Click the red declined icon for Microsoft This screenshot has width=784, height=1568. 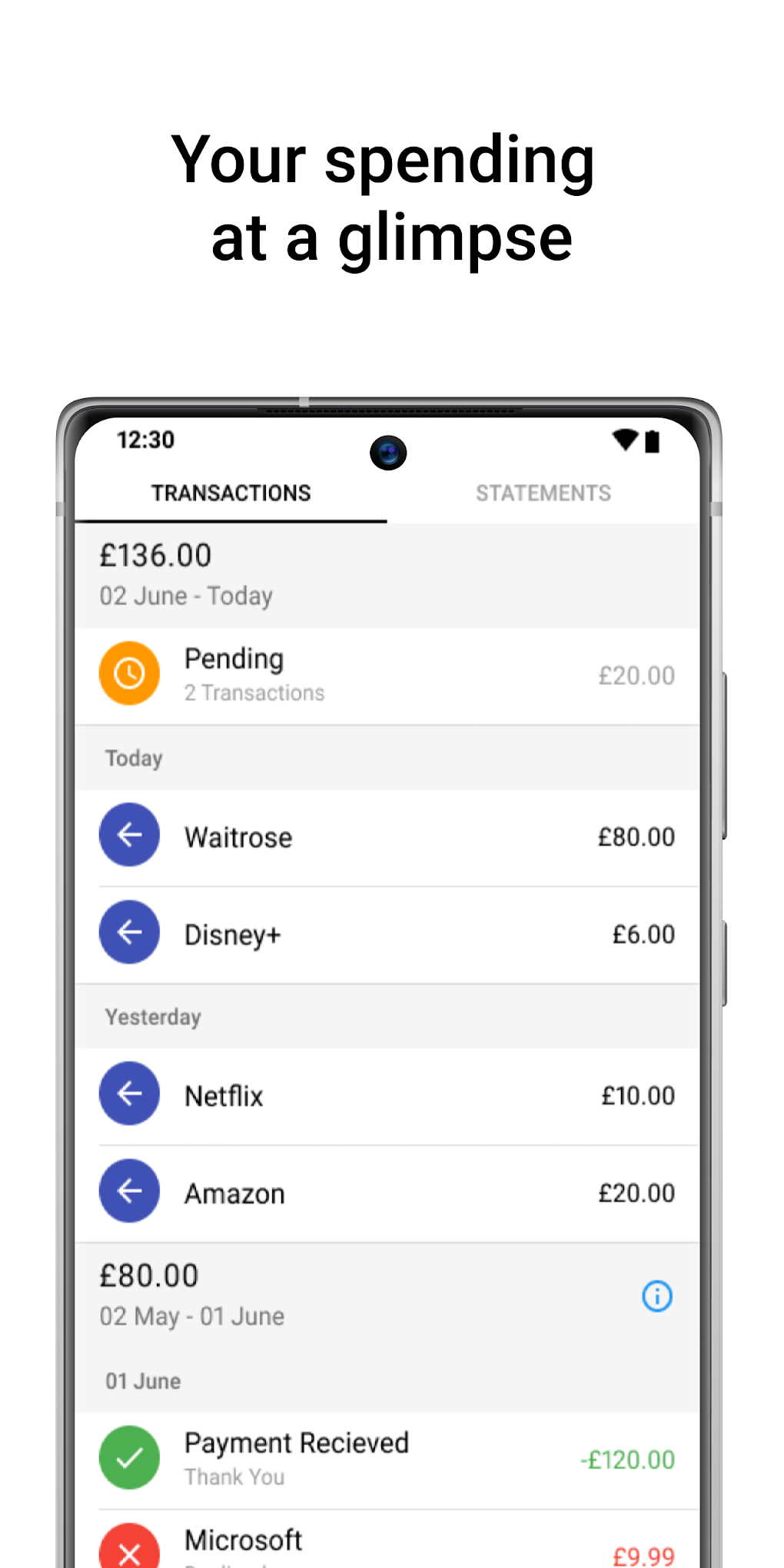[129, 1551]
